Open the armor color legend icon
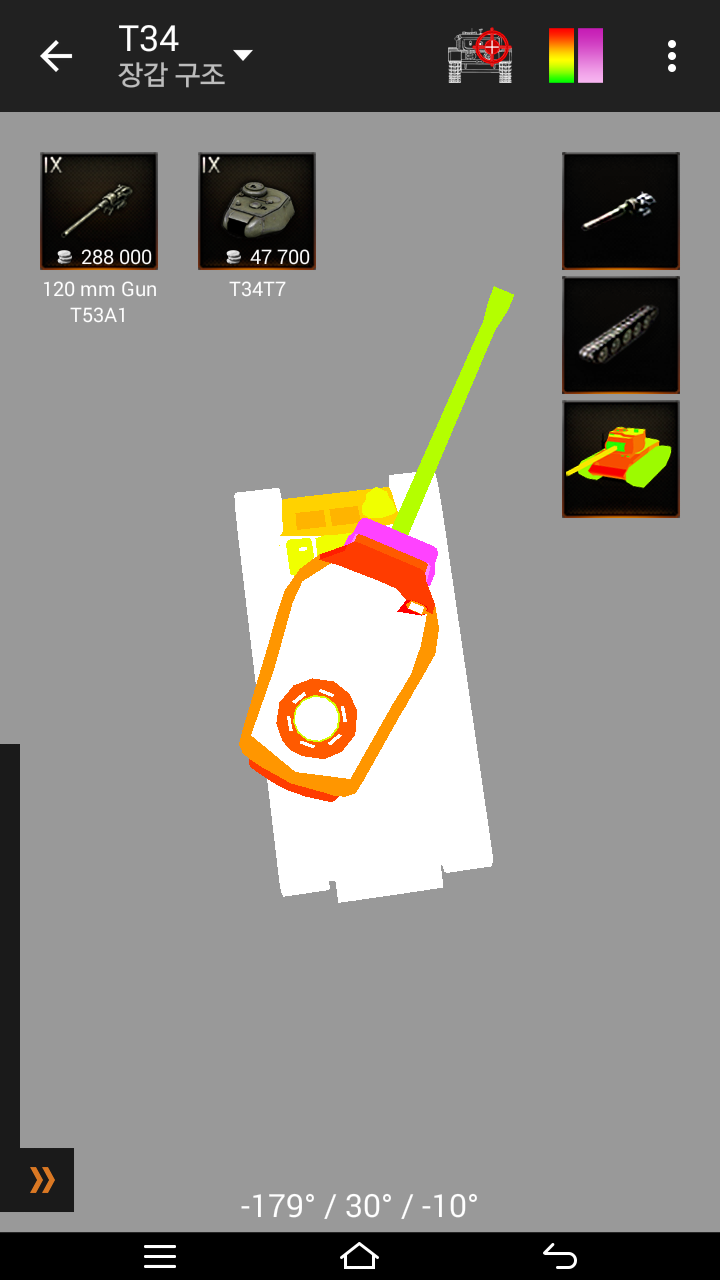Image resolution: width=720 pixels, height=1280 pixels. [x=576, y=56]
